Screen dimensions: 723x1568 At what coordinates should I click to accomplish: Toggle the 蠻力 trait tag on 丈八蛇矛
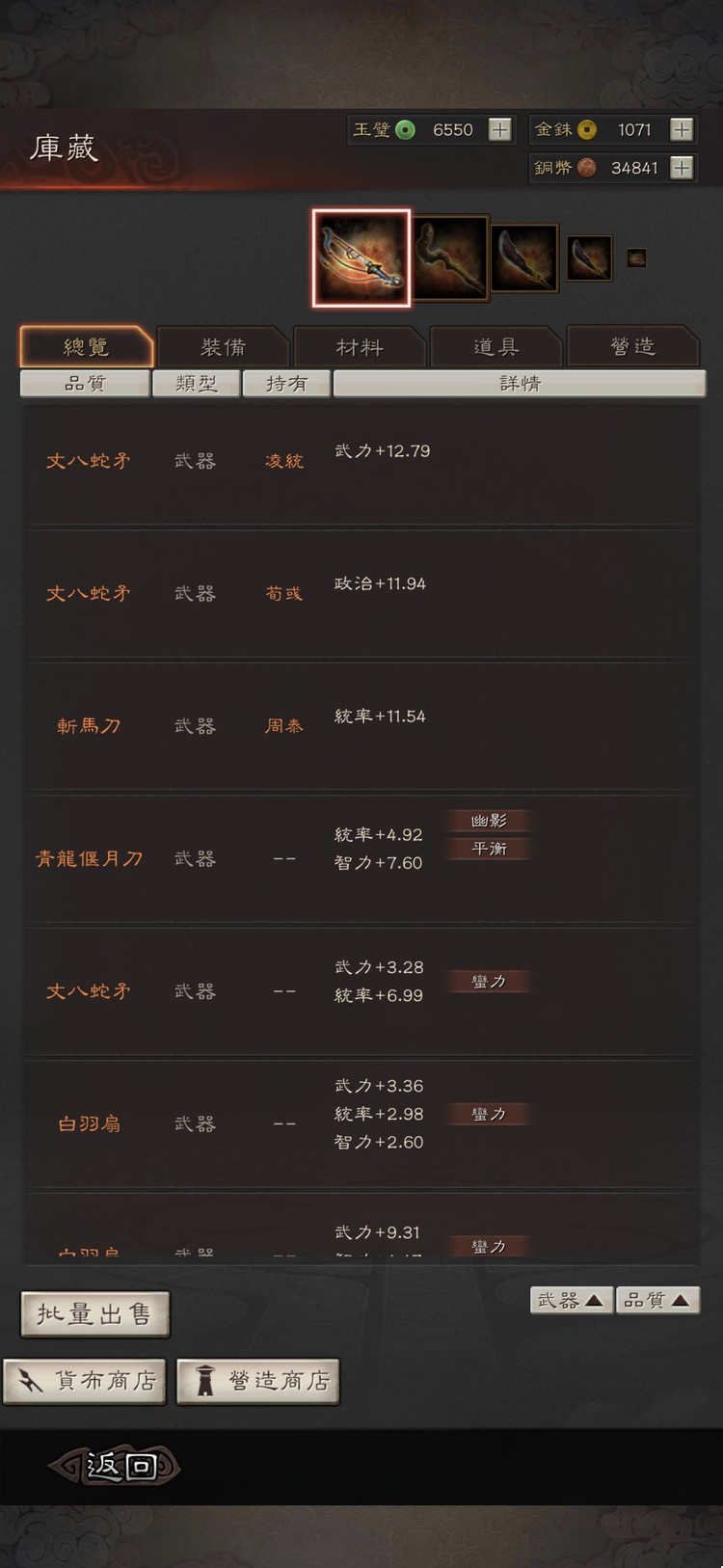[488, 981]
